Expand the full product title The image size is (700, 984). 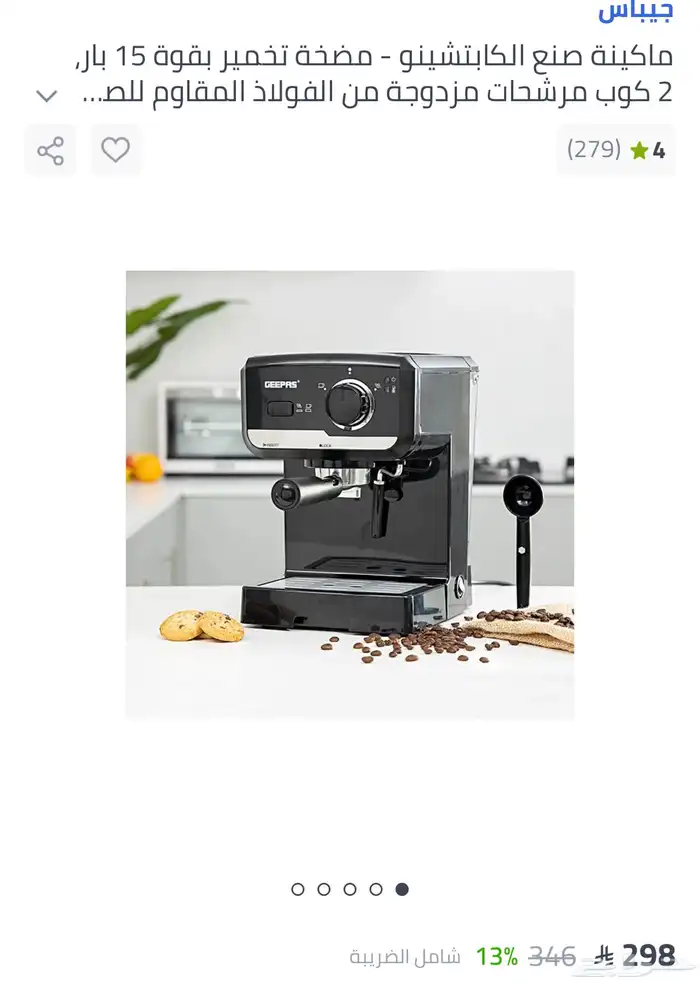point(46,96)
